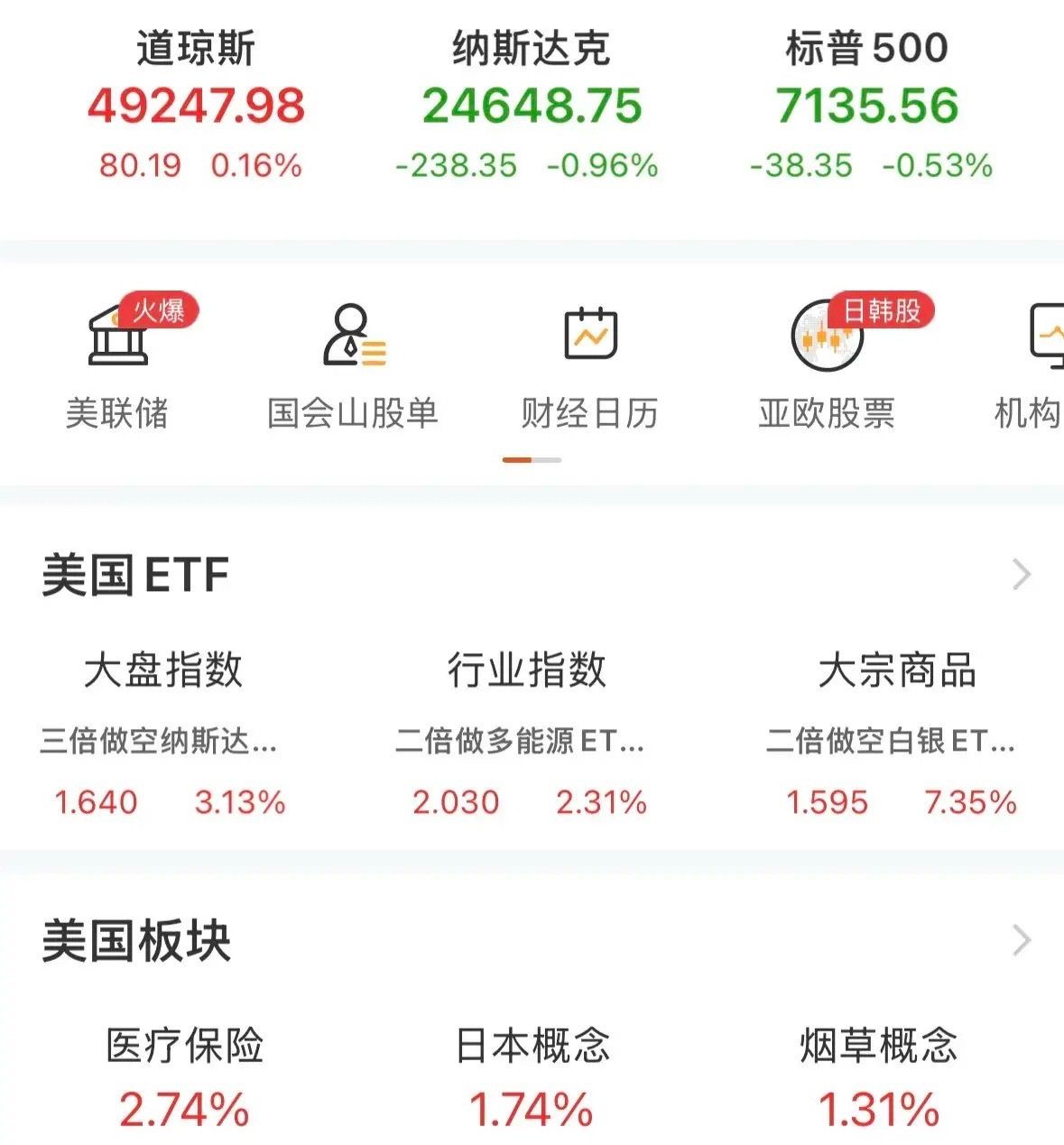Screen dimensions: 1064x1145
Task: View the 纳斯达克 index details
Action: tap(532, 105)
